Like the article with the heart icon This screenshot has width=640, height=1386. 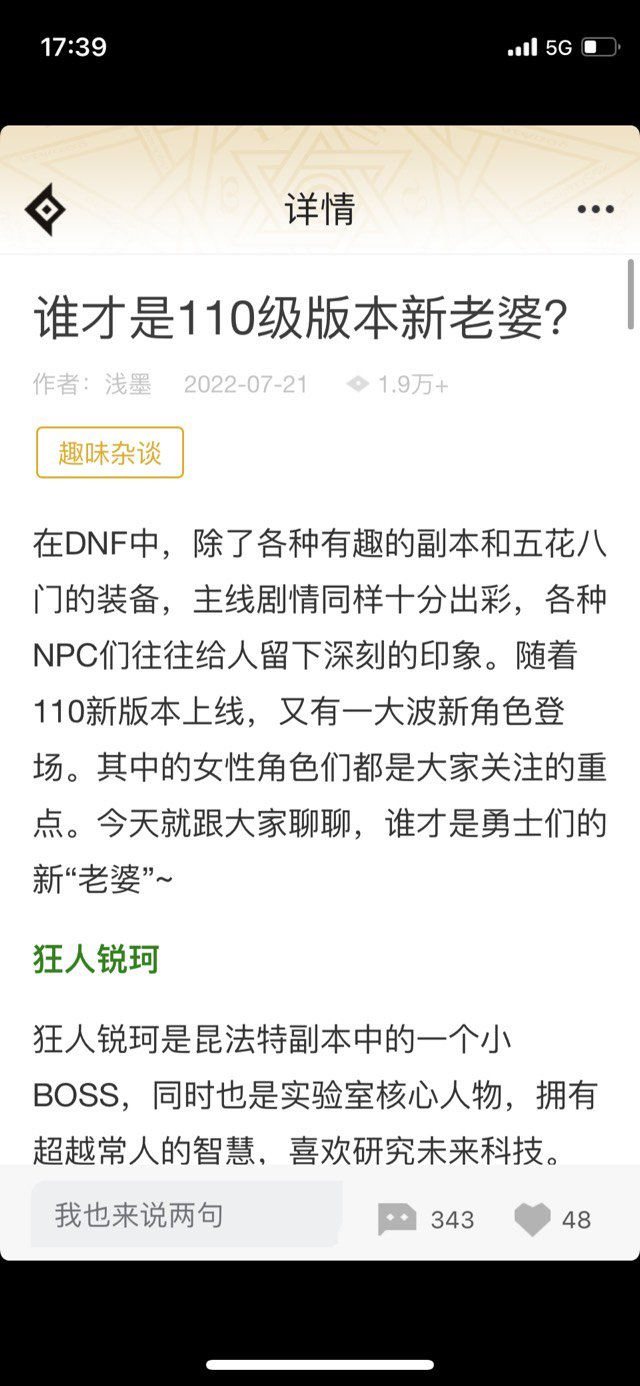(552, 1219)
